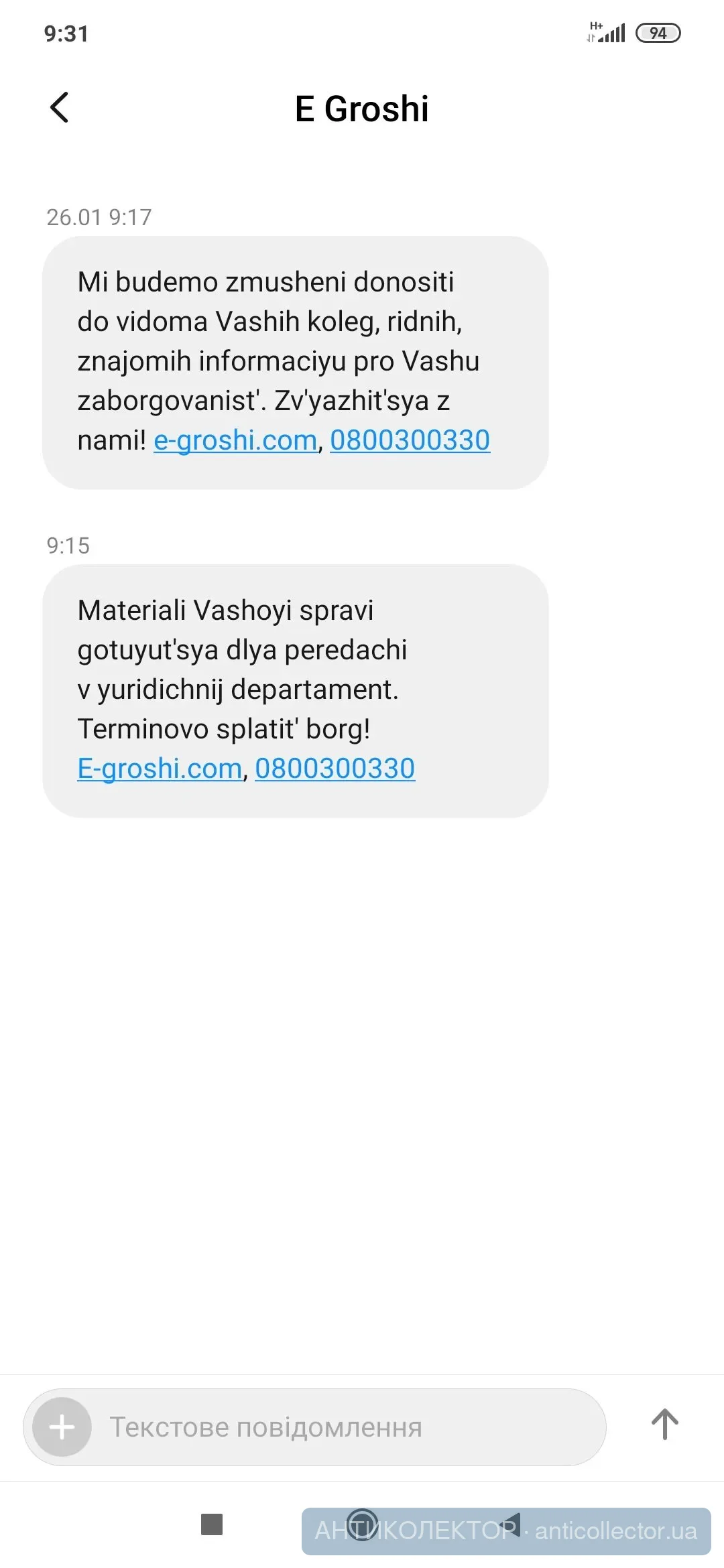Open E-groshi.com link in the 9:15 message
Screen dimensions: 724x1568
(160, 769)
